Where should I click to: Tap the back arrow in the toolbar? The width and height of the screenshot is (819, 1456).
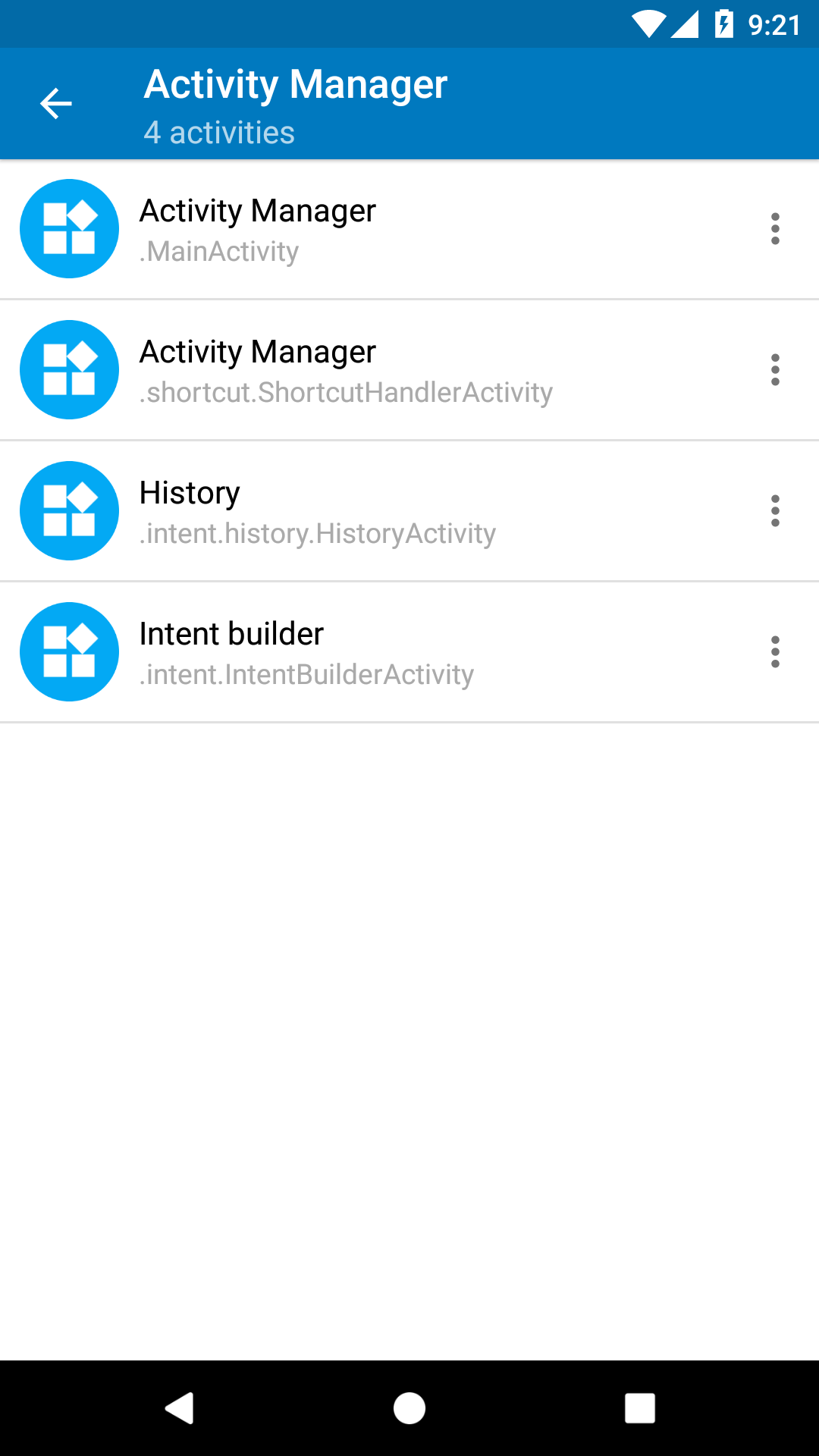click(x=55, y=103)
